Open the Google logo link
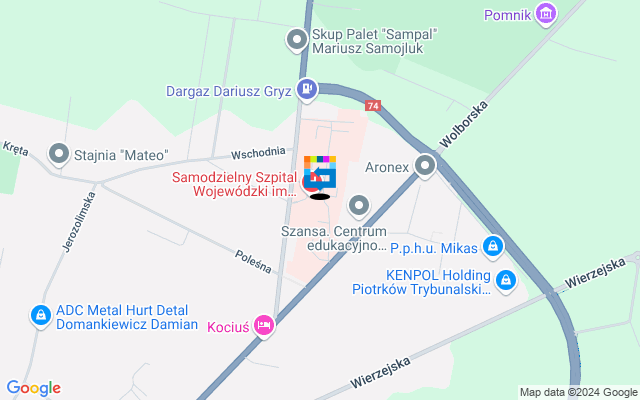This screenshot has height=400, width=640. [x=33, y=388]
